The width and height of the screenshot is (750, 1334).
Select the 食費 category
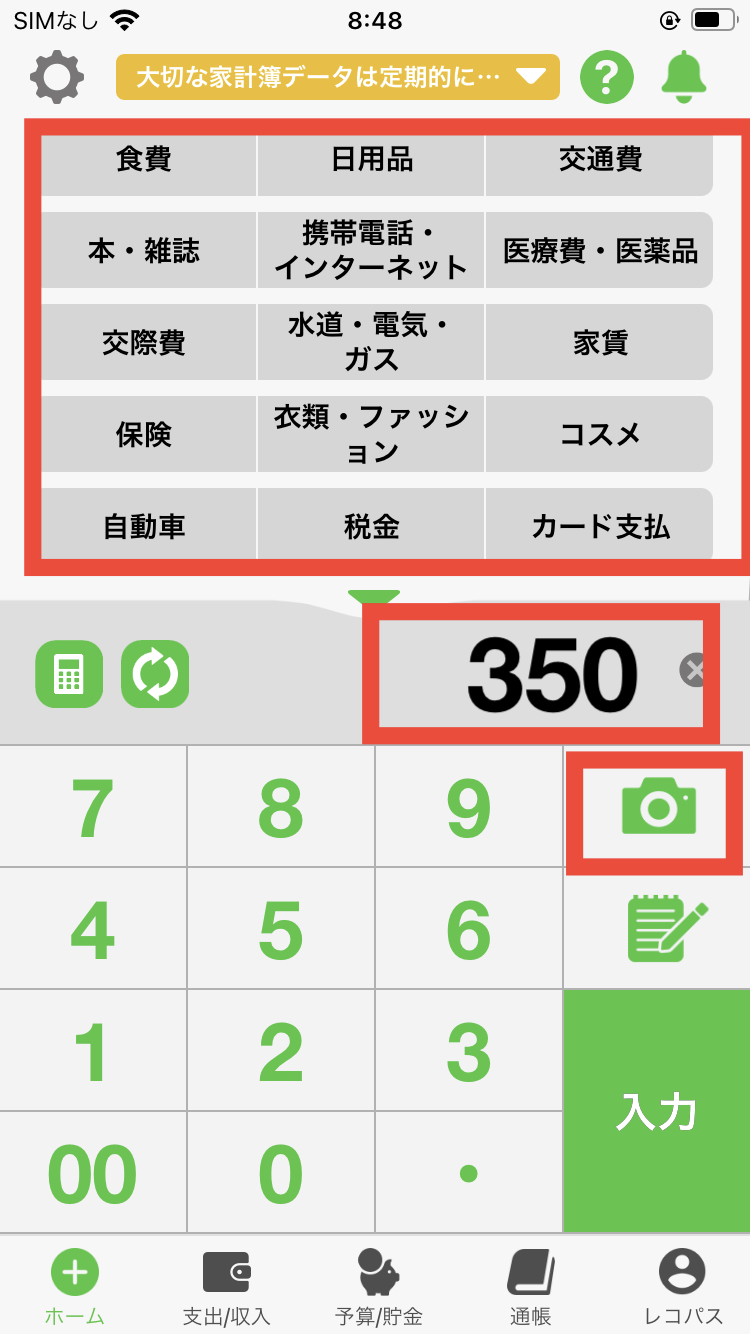(144, 160)
